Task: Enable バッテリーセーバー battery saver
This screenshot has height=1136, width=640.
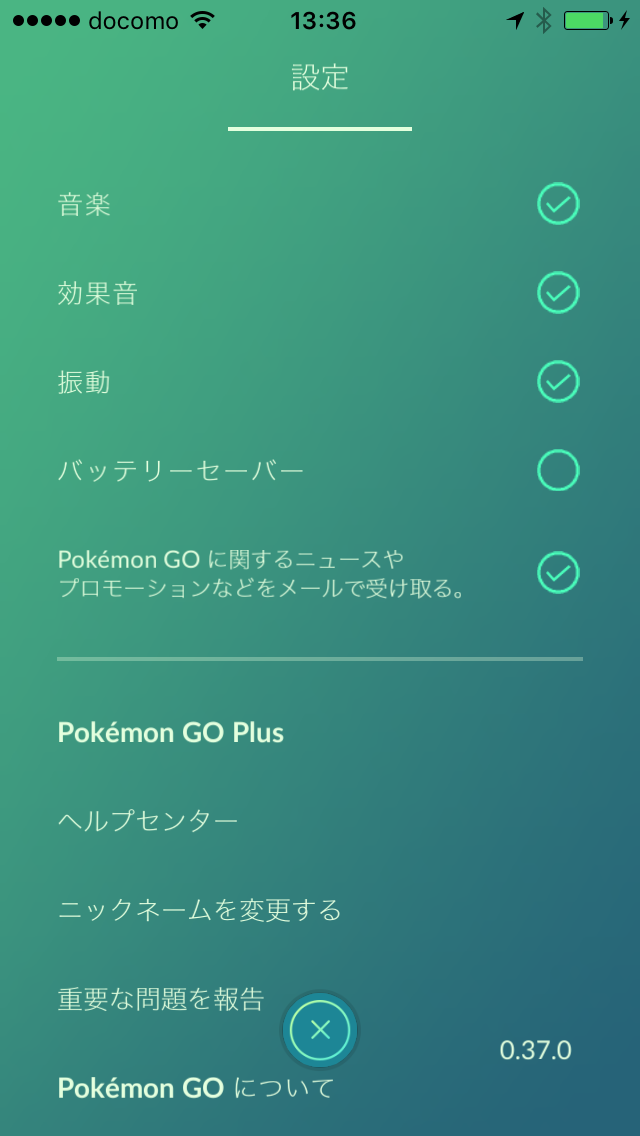Action: (557, 470)
